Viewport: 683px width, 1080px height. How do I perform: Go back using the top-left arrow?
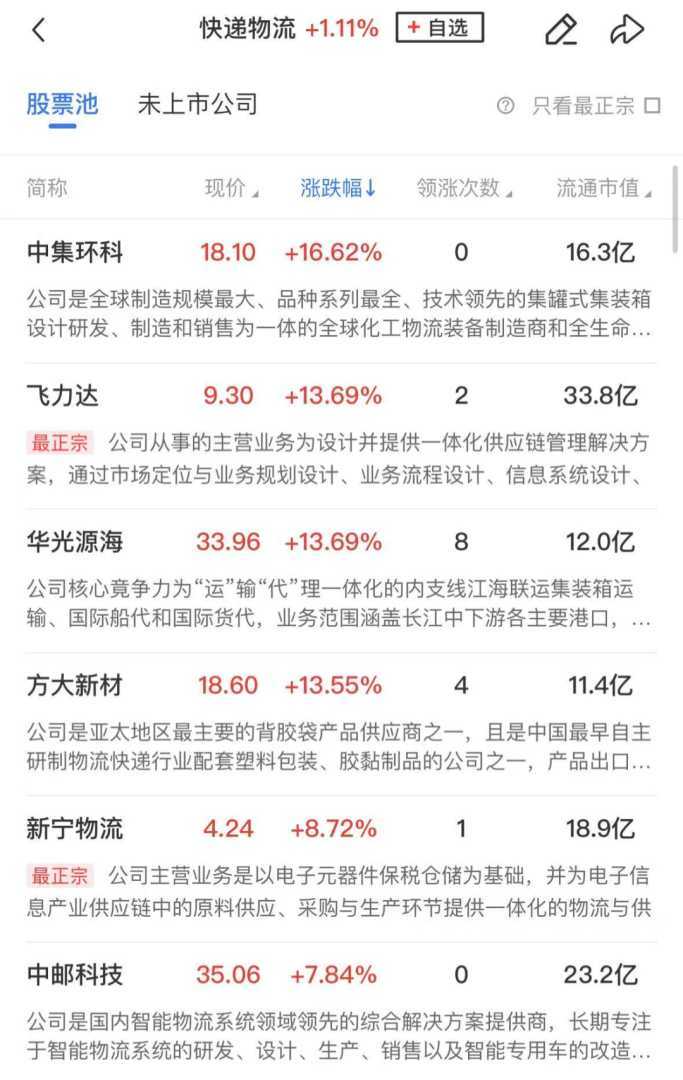pyautogui.click(x=39, y=30)
